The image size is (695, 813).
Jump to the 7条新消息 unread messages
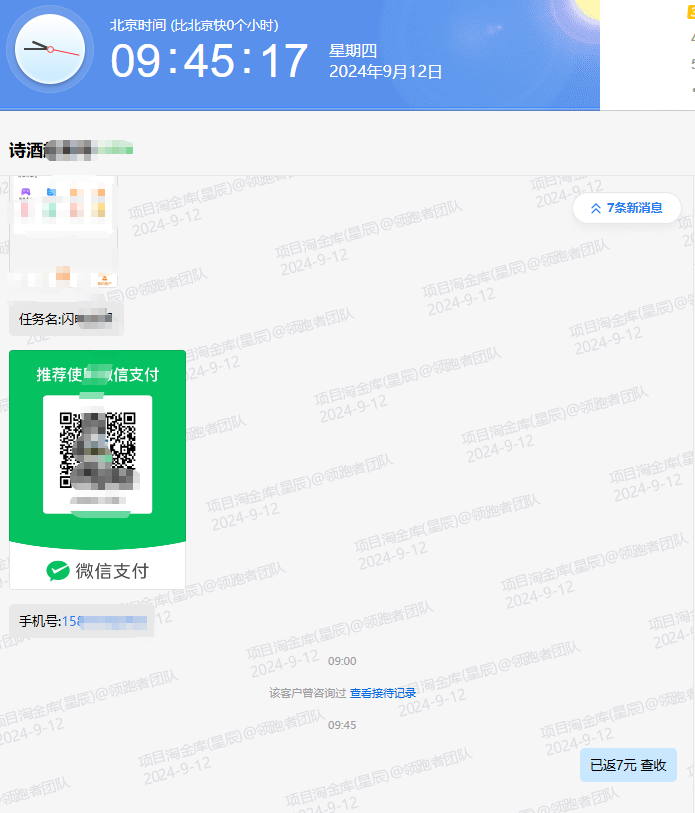tap(627, 208)
